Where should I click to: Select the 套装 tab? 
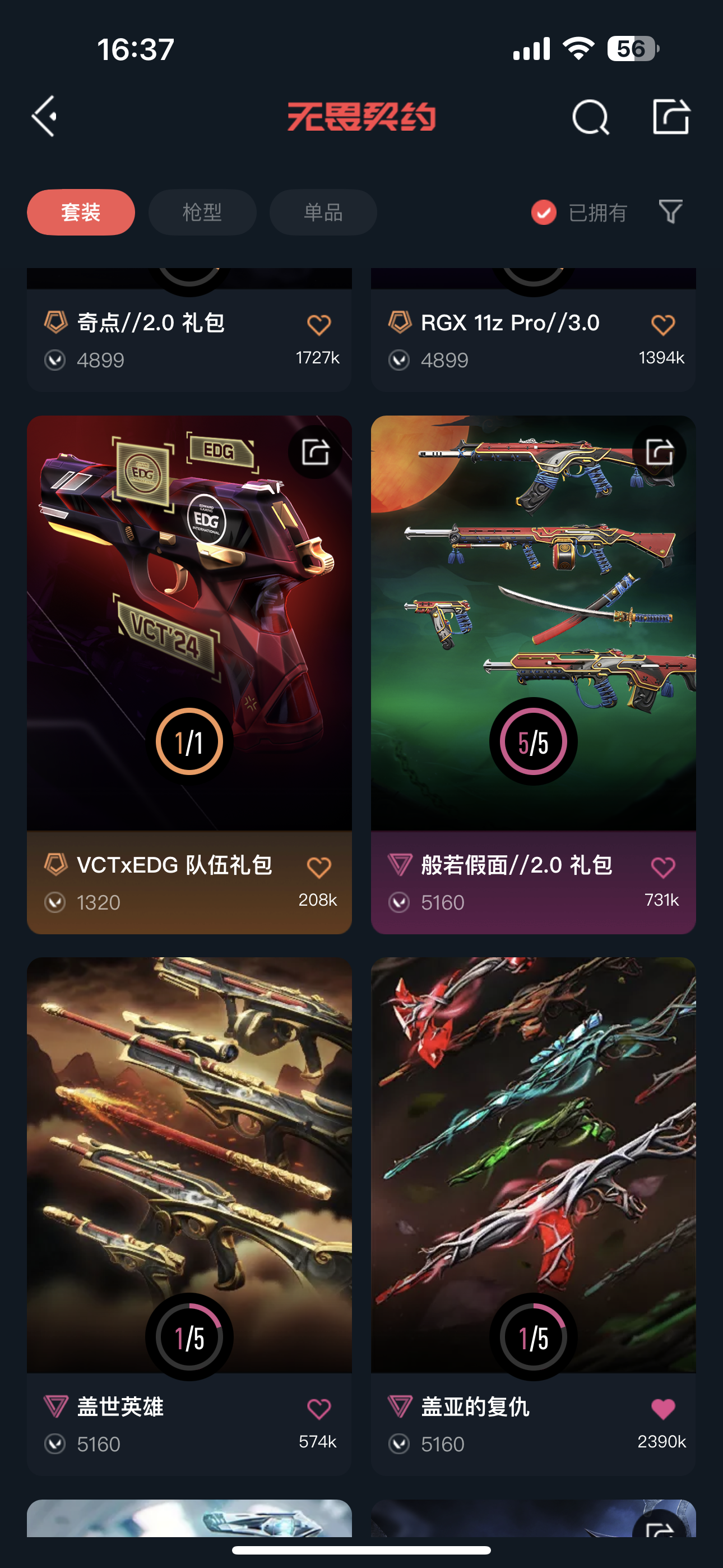click(x=81, y=213)
